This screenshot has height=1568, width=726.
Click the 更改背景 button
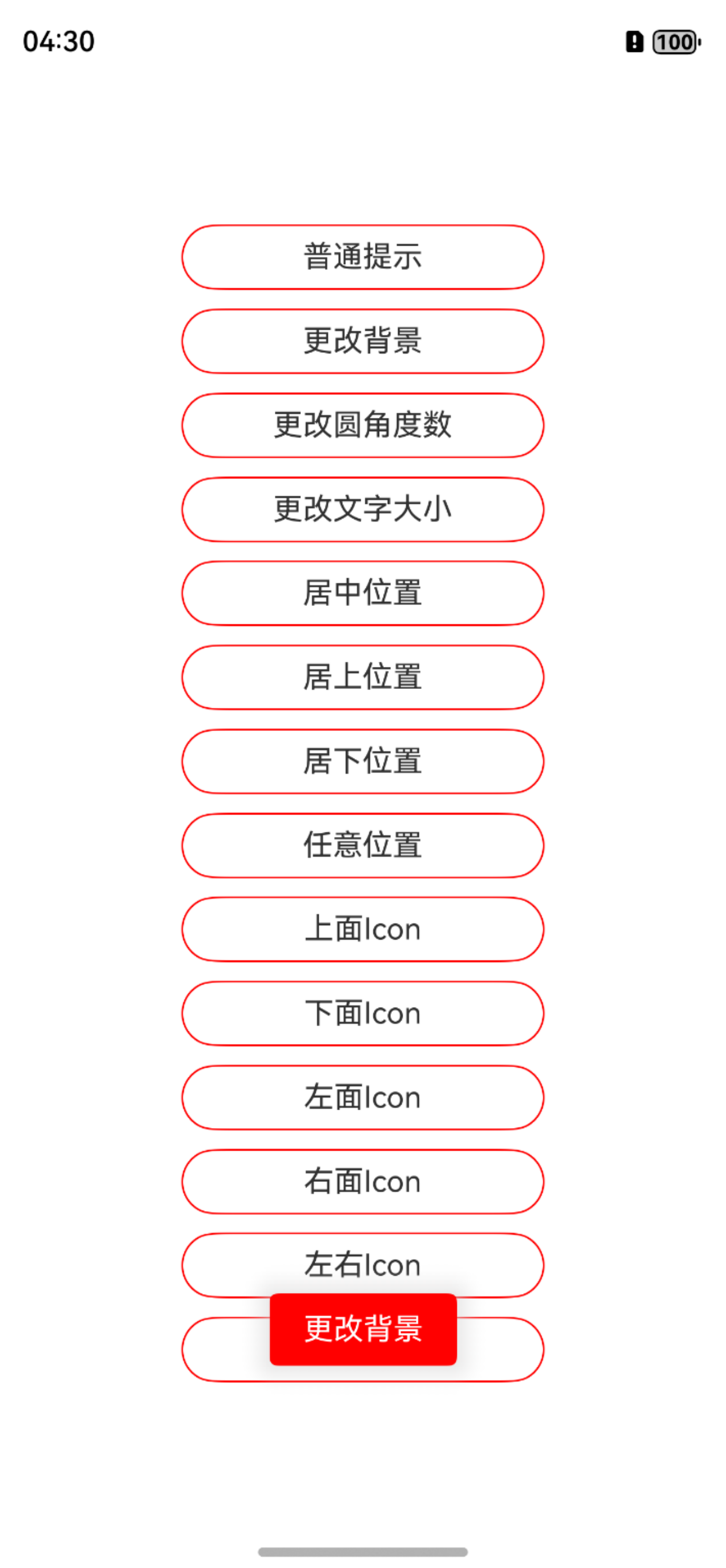[x=362, y=341]
